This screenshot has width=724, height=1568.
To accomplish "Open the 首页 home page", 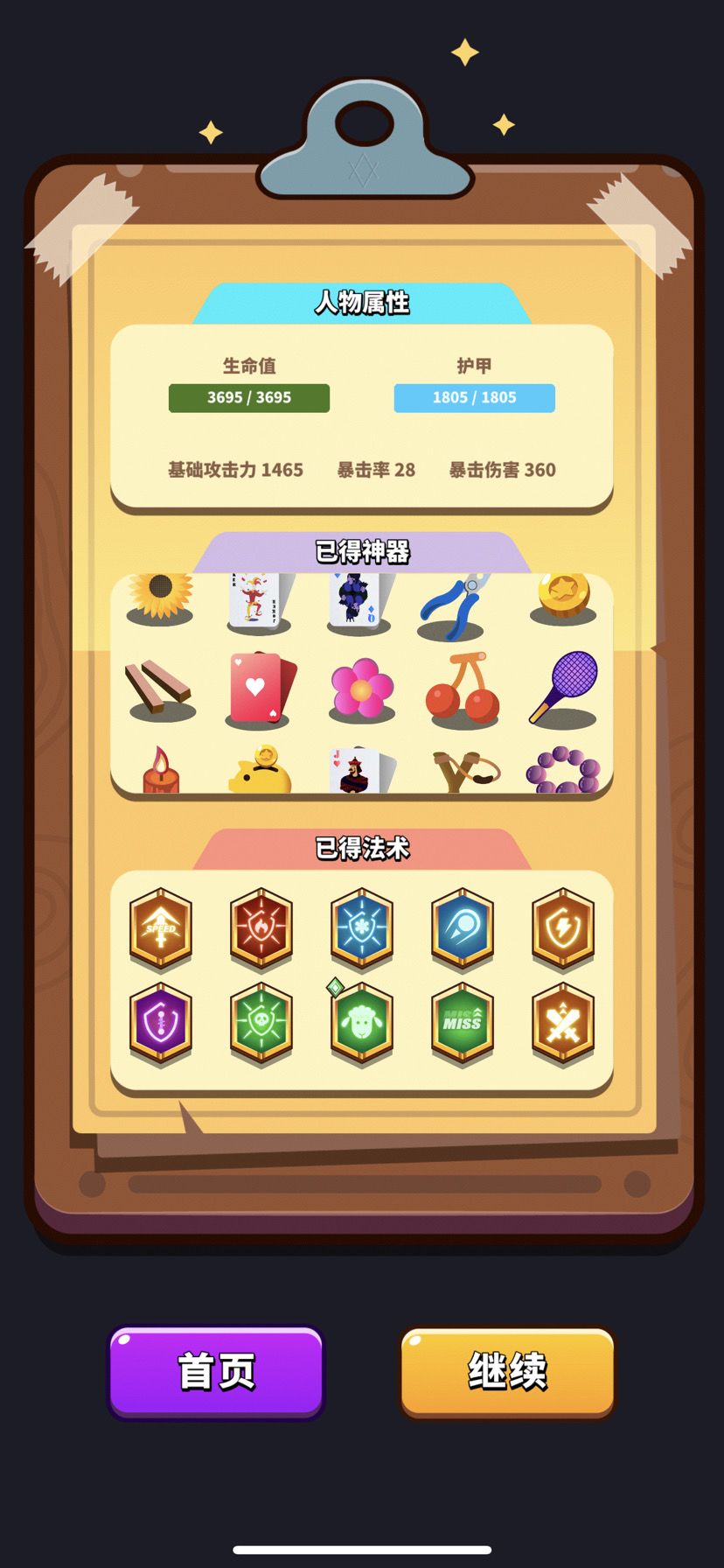I will [x=216, y=1372].
